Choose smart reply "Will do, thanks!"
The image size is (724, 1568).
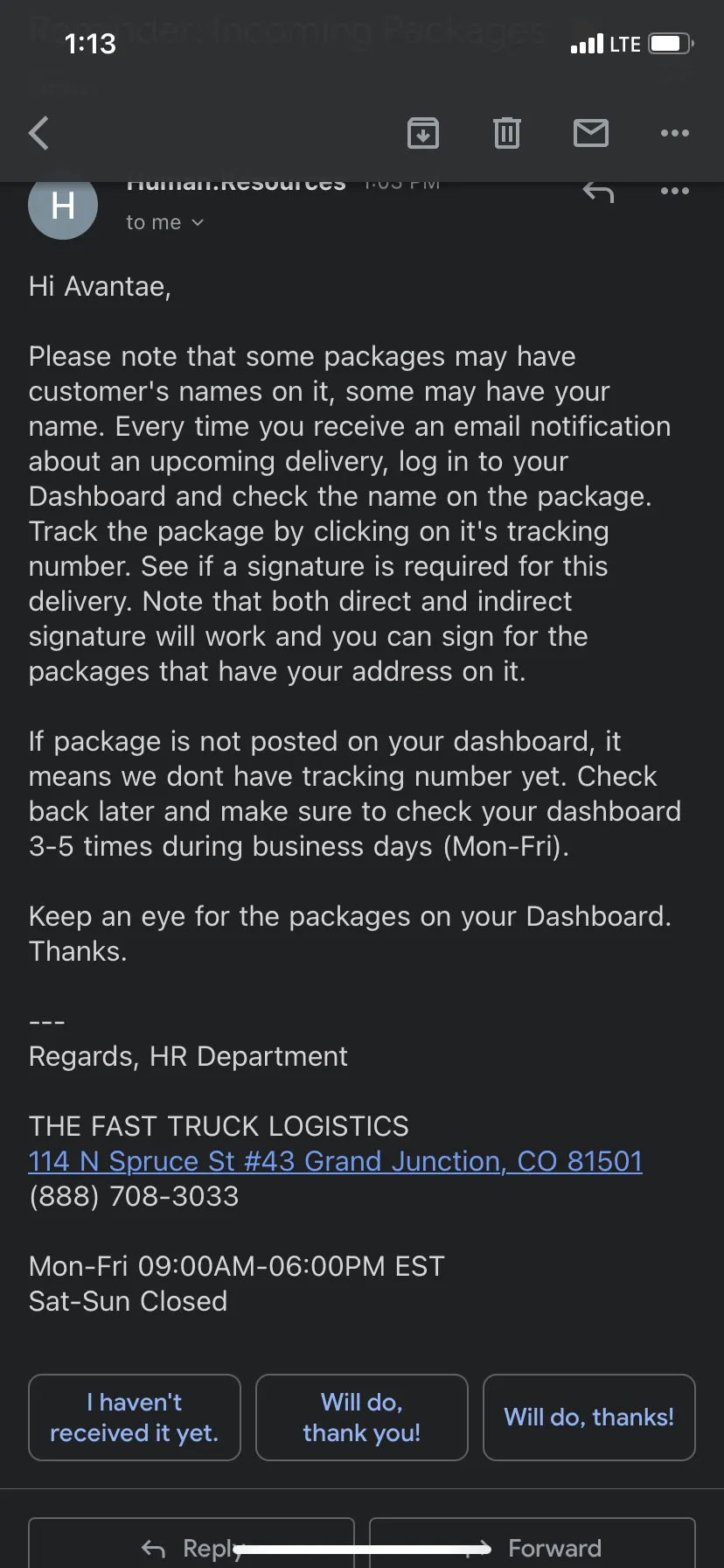coord(589,1417)
